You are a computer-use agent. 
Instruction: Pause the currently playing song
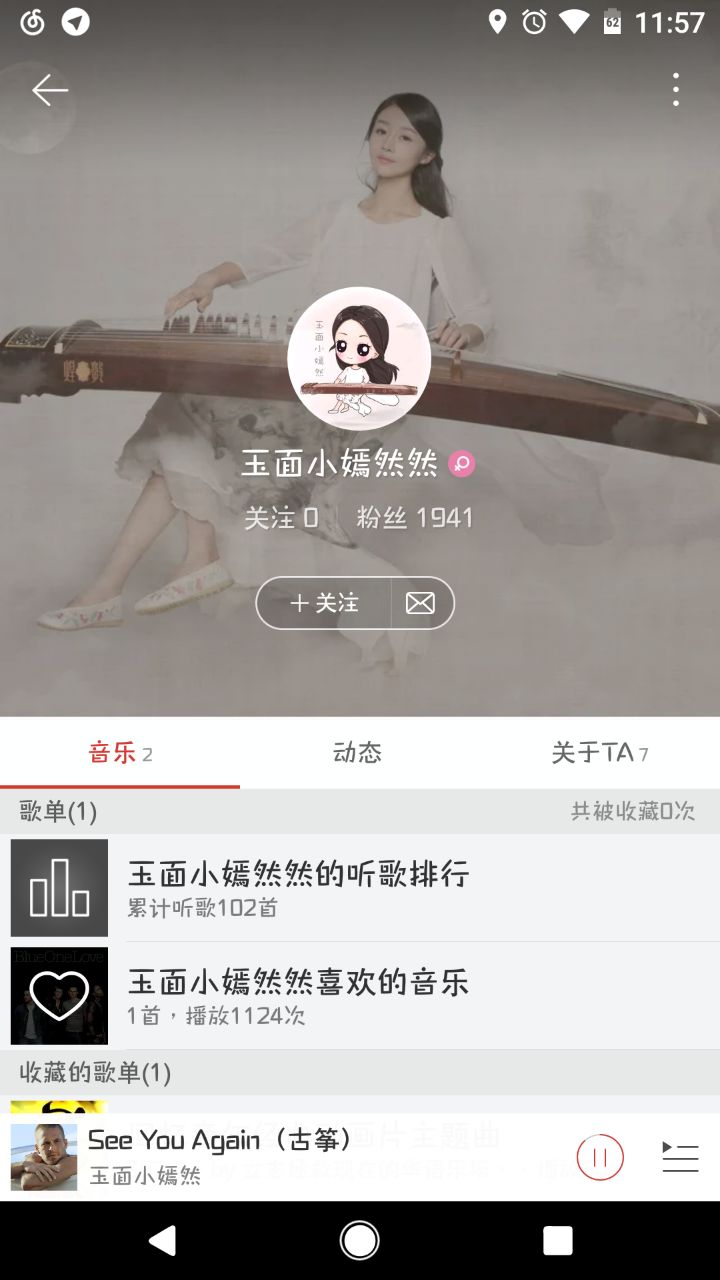pyautogui.click(x=600, y=1158)
